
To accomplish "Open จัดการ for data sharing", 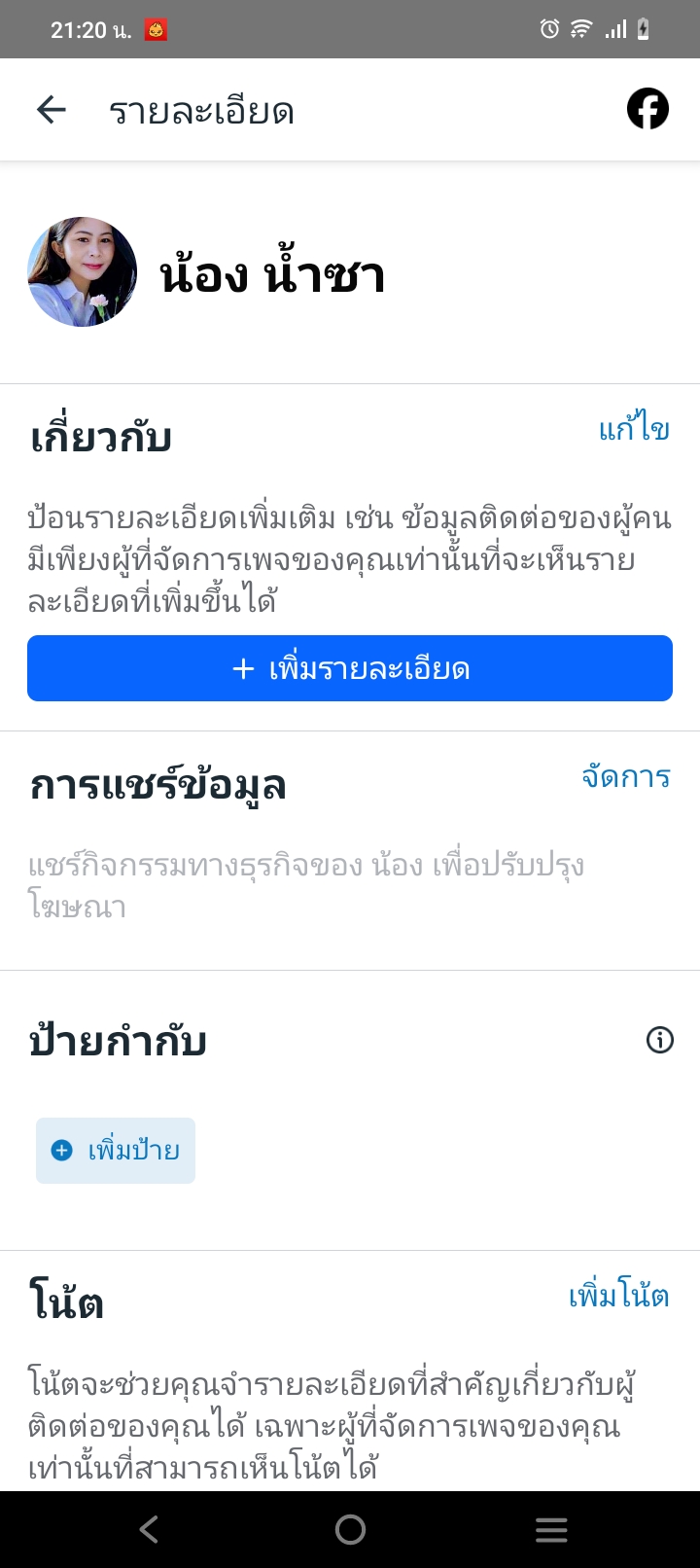I will pos(626,777).
